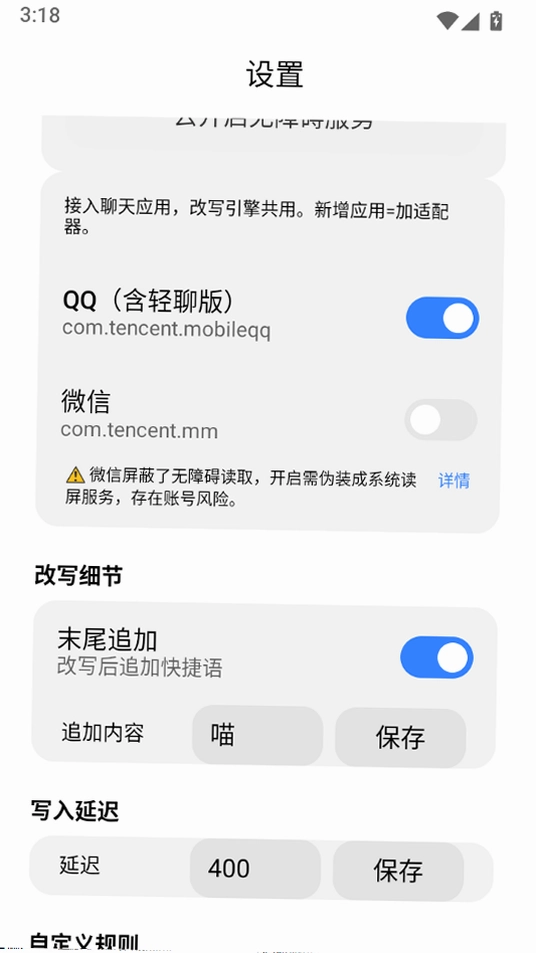Disable the QQ（含轻聊版）switch
The width and height of the screenshot is (536, 953).
442,318
